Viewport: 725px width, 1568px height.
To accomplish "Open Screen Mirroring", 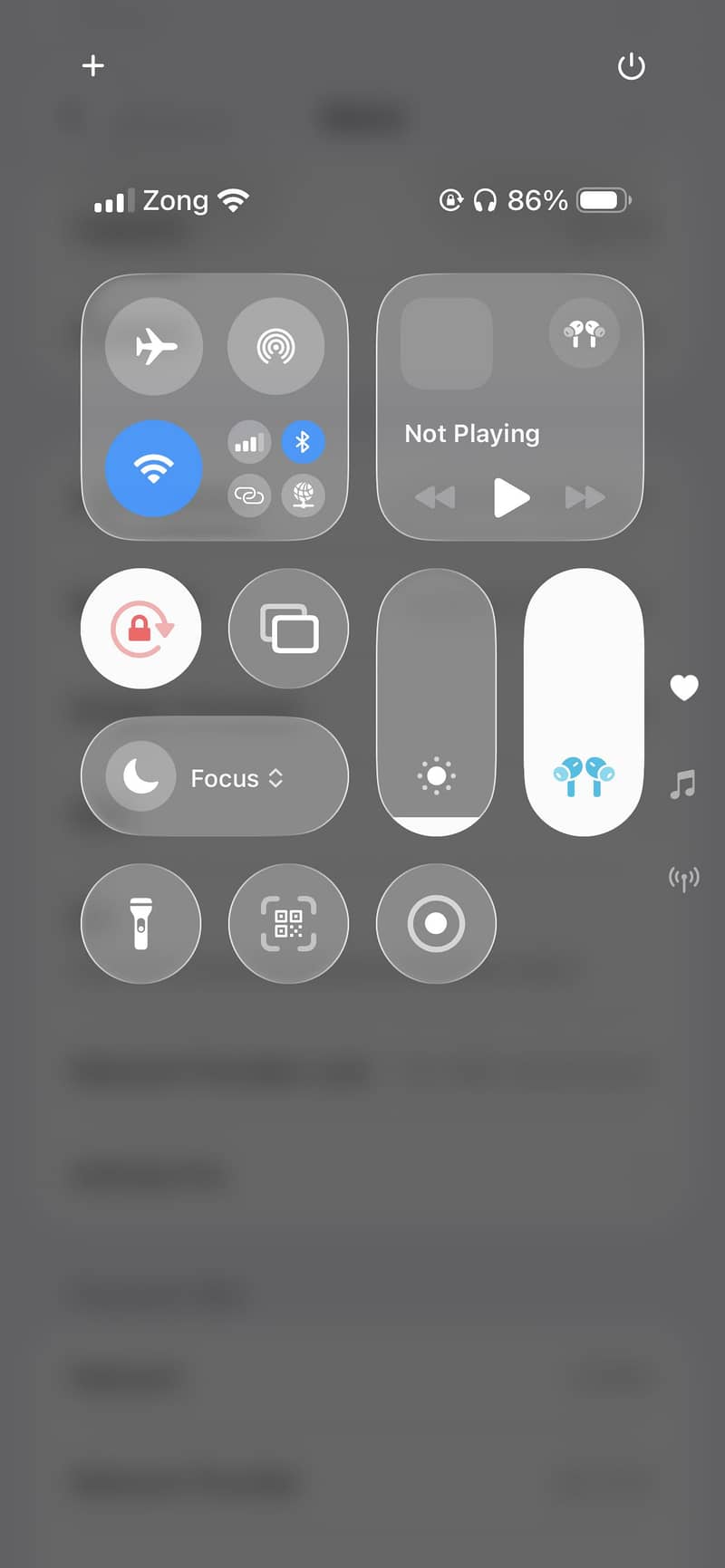I will click(288, 629).
